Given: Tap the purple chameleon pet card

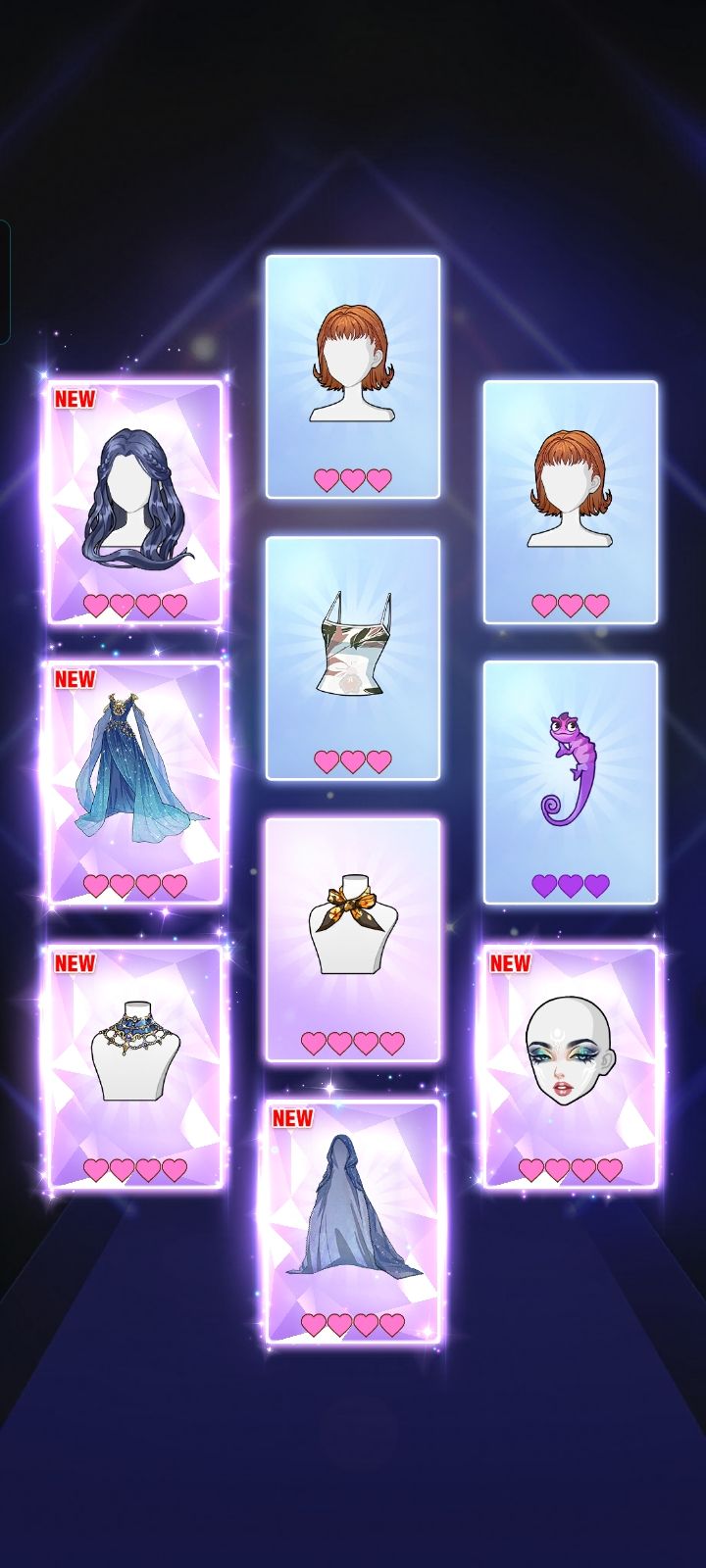Looking at the screenshot, I should [x=571, y=782].
